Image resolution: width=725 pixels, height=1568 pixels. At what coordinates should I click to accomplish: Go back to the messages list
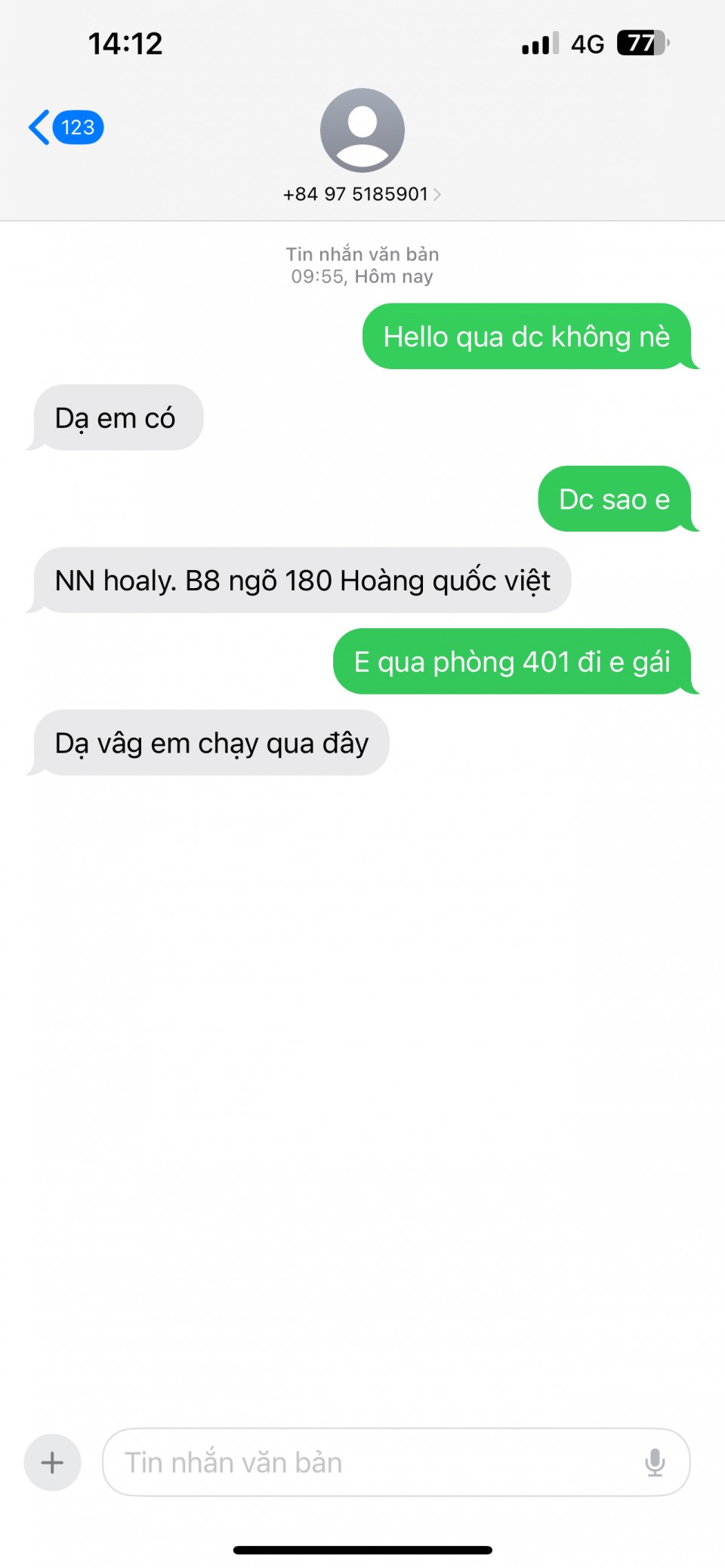pos(65,128)
